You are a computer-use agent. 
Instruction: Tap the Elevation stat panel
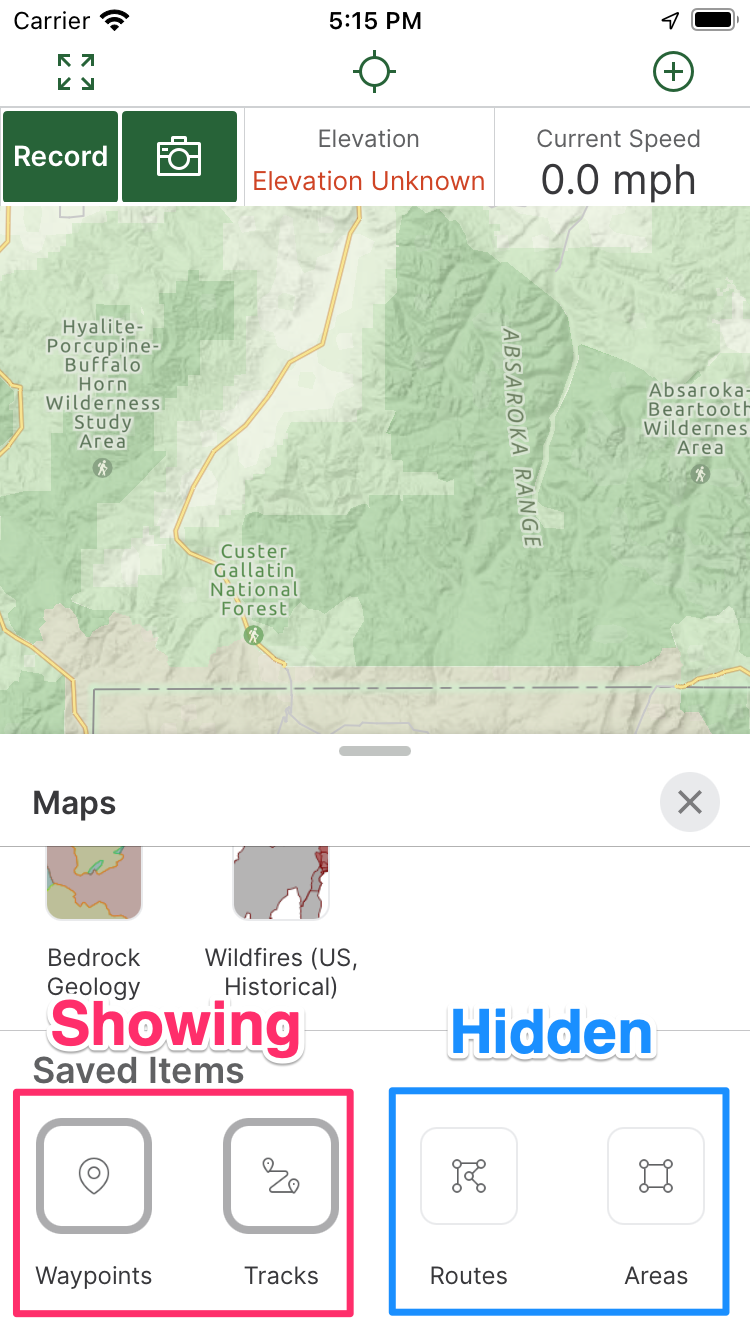(369, 159)
